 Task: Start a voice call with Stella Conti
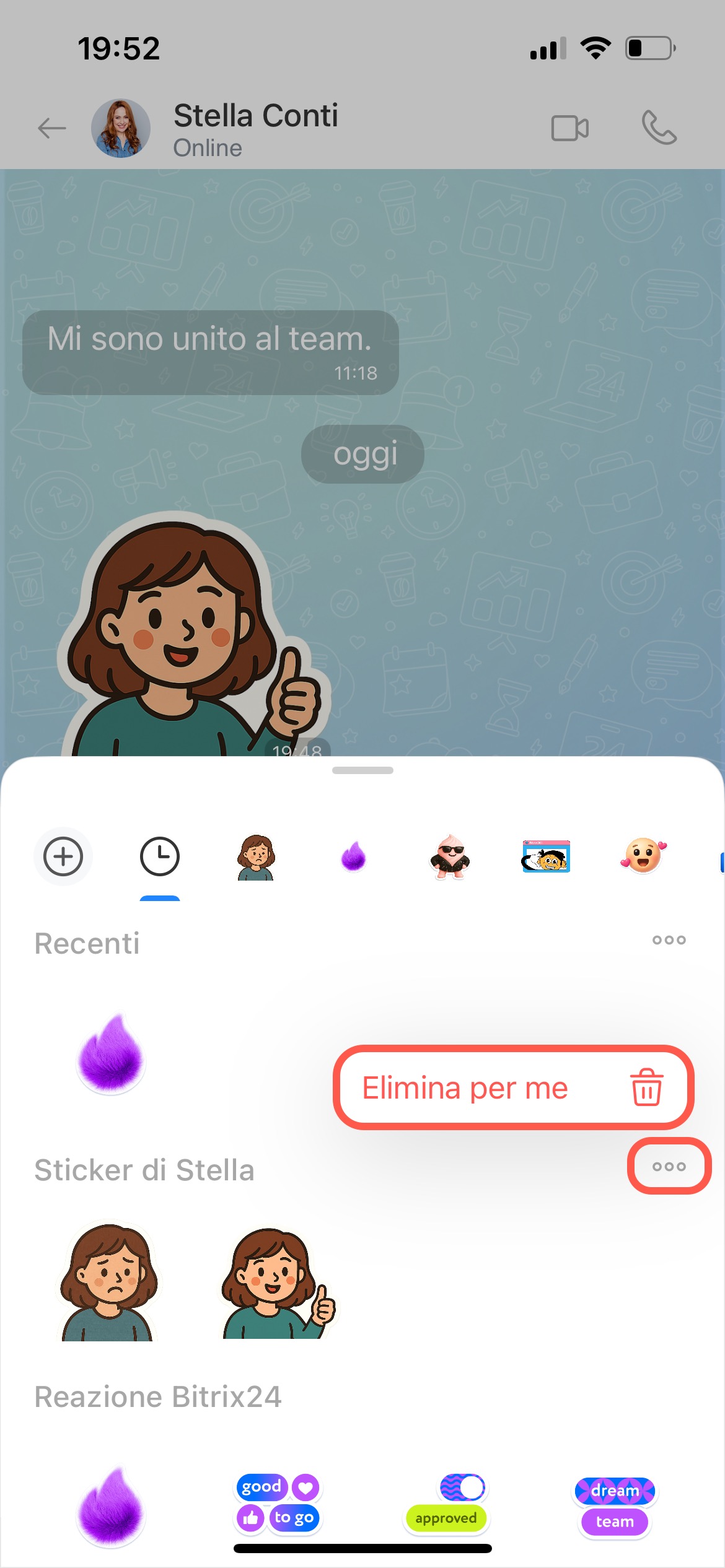pyautogui.click(x=659, y=128)
